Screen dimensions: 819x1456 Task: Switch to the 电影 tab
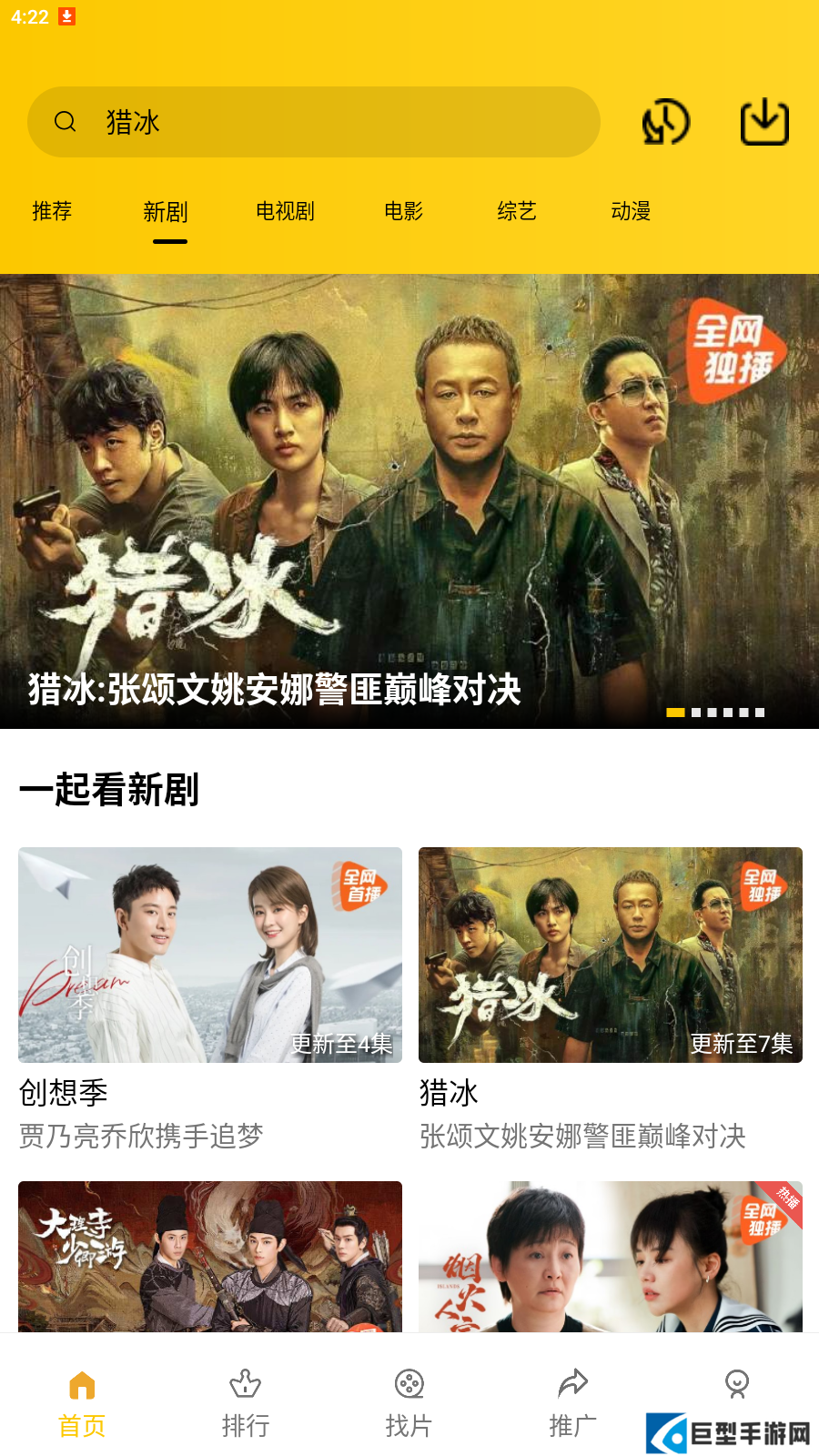[x=403, y=211]
